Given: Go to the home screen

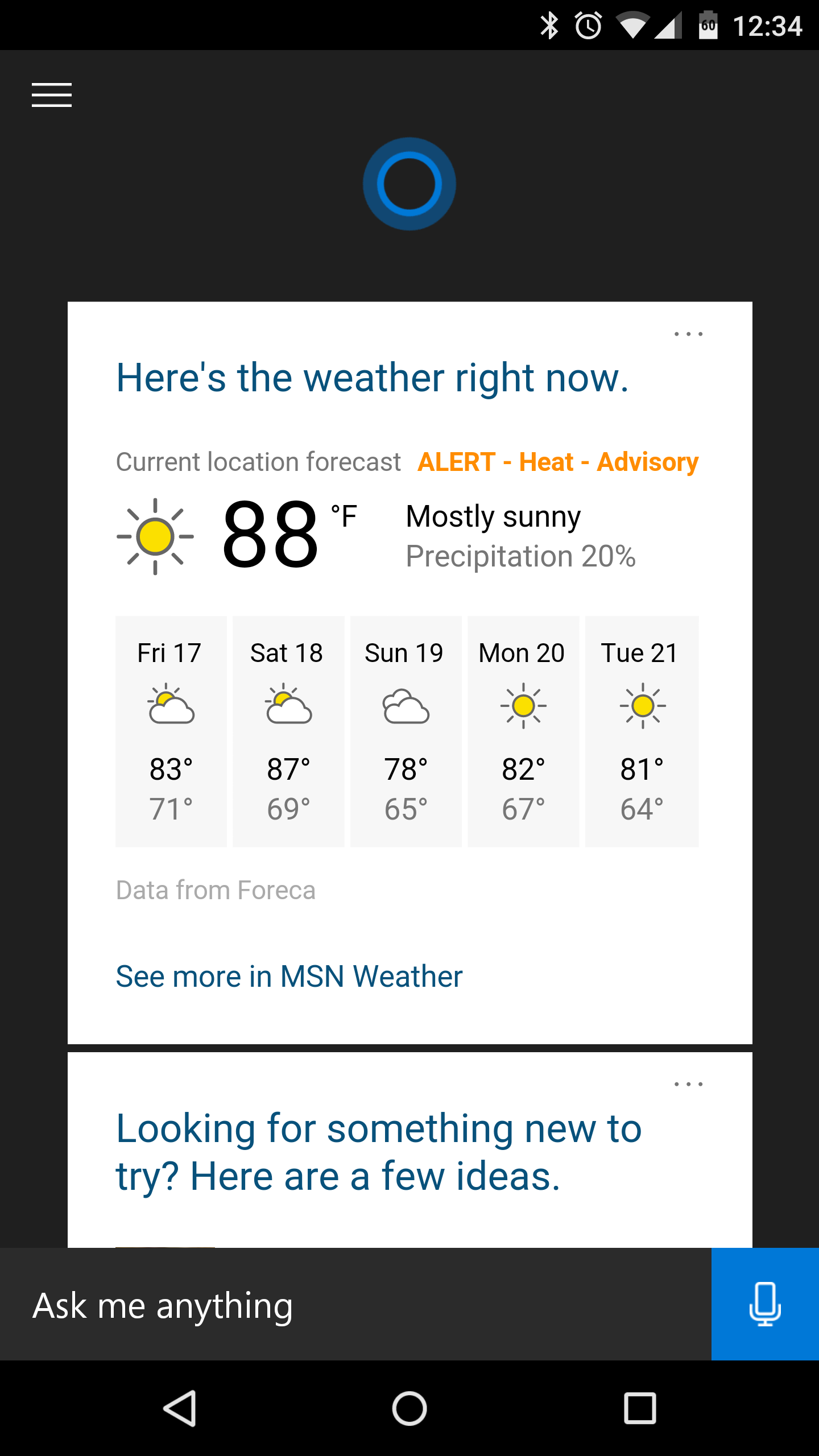Looking at the screenshot, I should tap(409, 1409).
